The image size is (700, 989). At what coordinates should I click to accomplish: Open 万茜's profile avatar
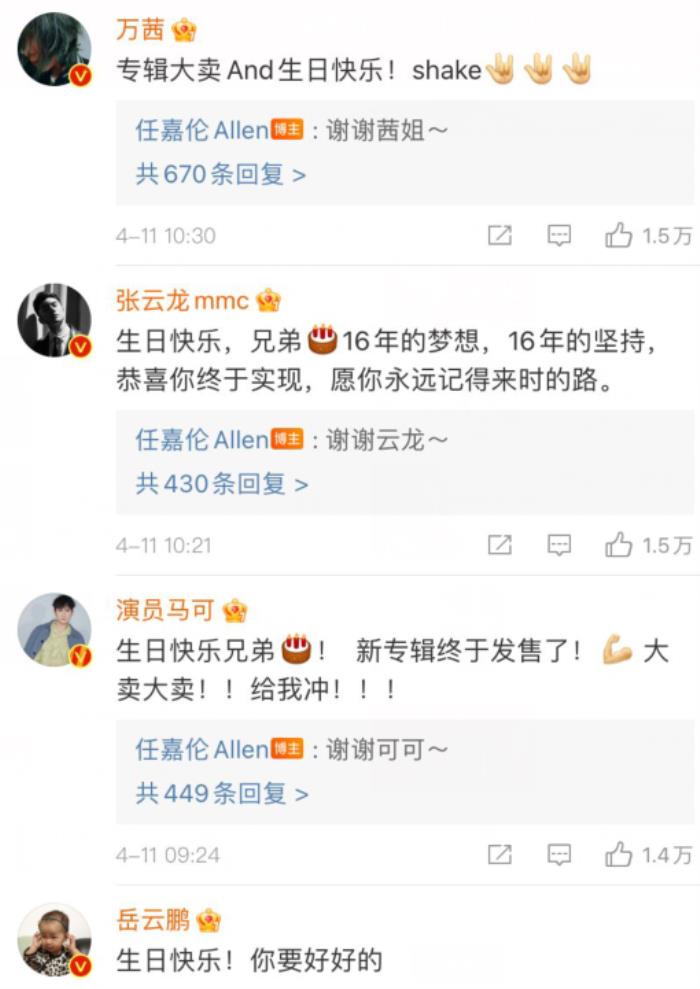pyautogui.click(x=55, y=50)
